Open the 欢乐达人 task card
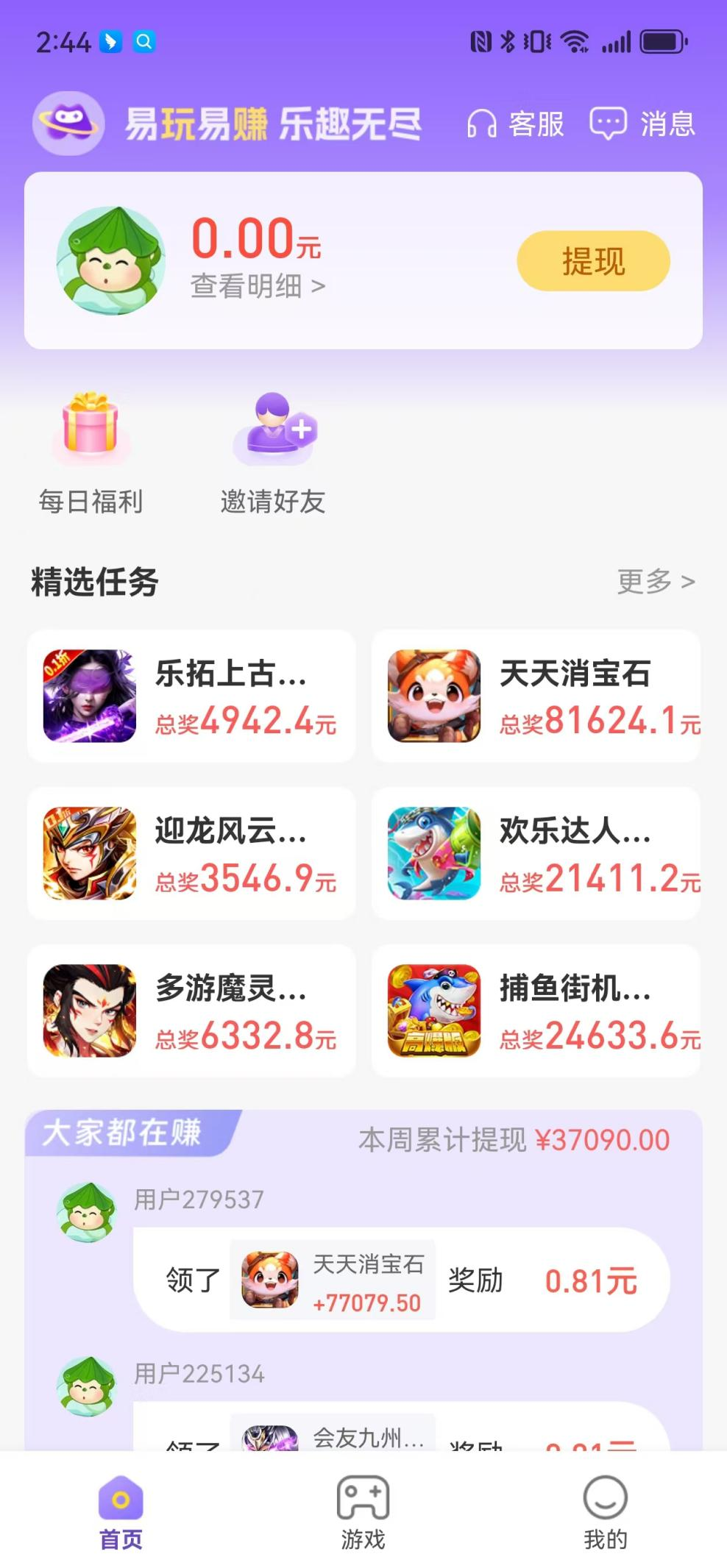The width and height of the screenshot is (727, 1568). 536,853
